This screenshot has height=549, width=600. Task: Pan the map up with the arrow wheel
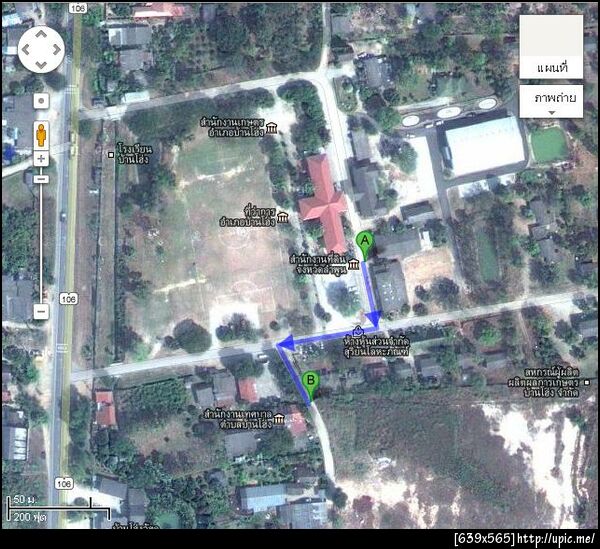tap(41, 34)
